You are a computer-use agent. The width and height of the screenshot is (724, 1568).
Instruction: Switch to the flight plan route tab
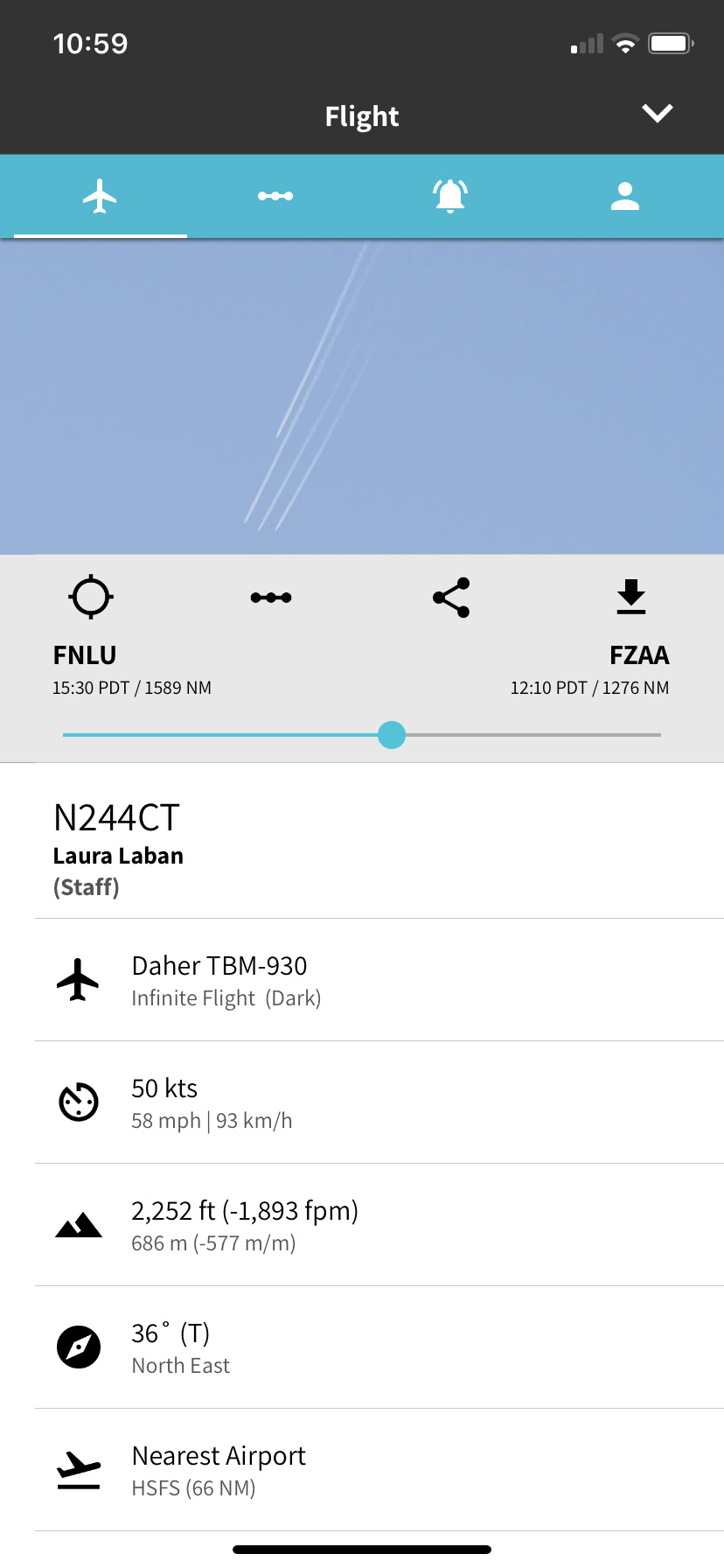(x=275, y=196)
